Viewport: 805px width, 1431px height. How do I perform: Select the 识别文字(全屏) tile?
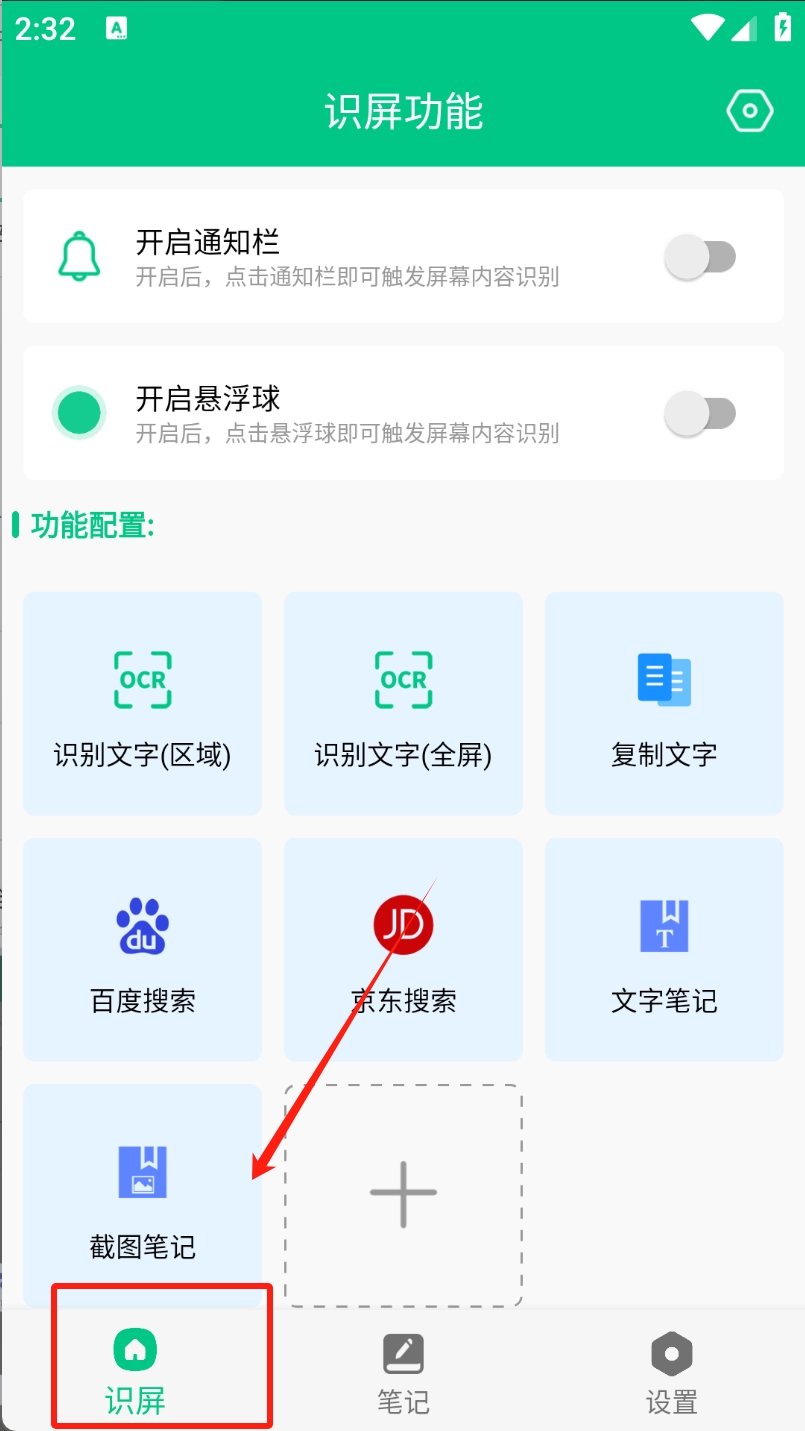(x=403, y=703)
